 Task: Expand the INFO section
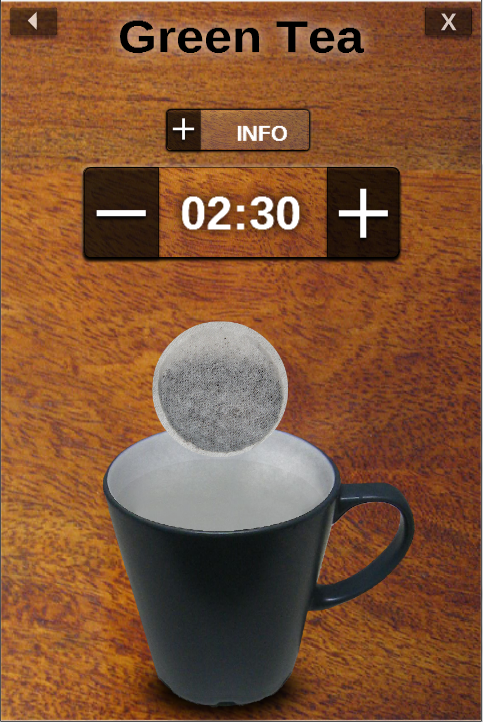238,130
